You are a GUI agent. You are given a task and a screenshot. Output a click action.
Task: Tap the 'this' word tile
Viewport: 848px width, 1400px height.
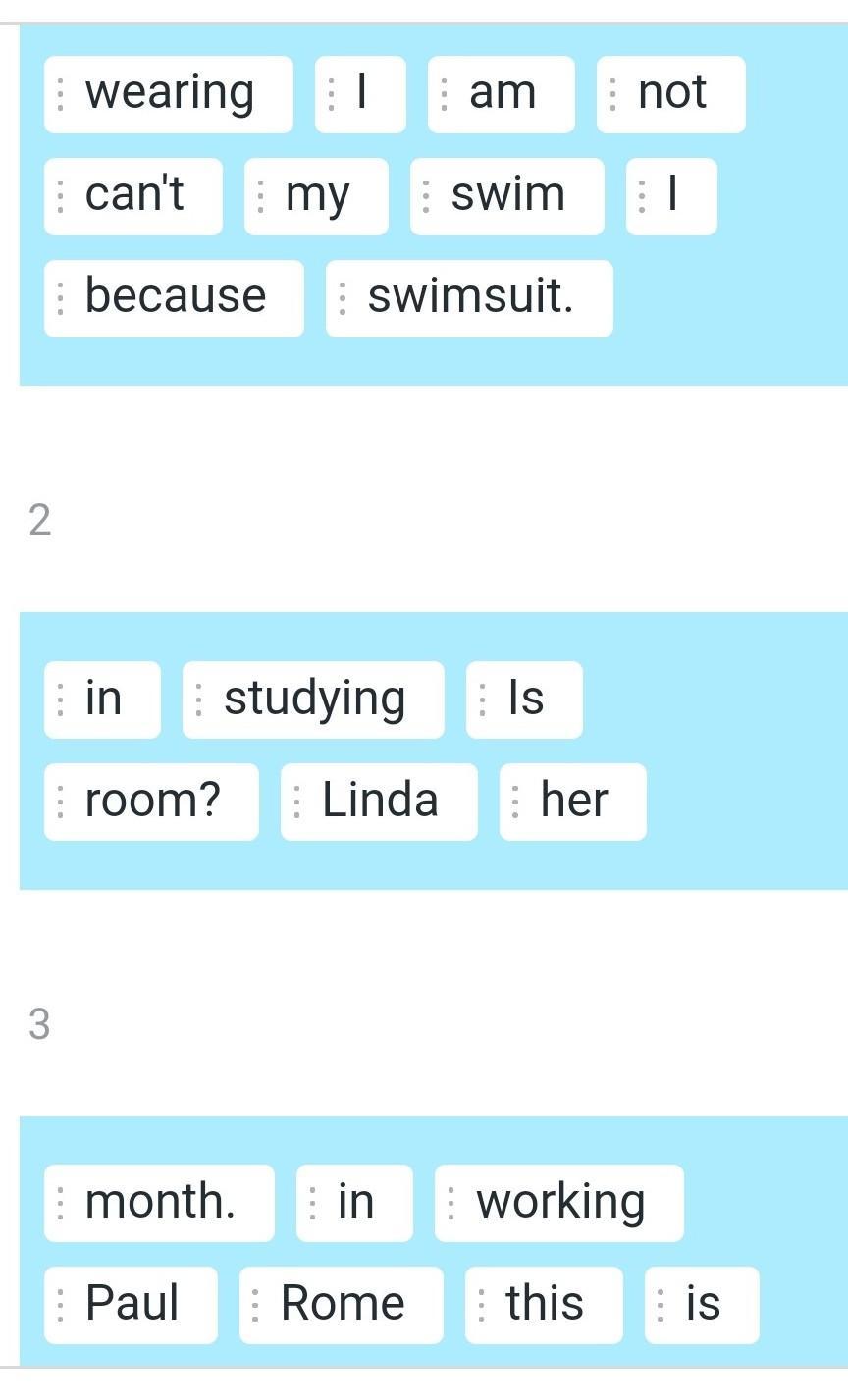(x=544, y=1305)
